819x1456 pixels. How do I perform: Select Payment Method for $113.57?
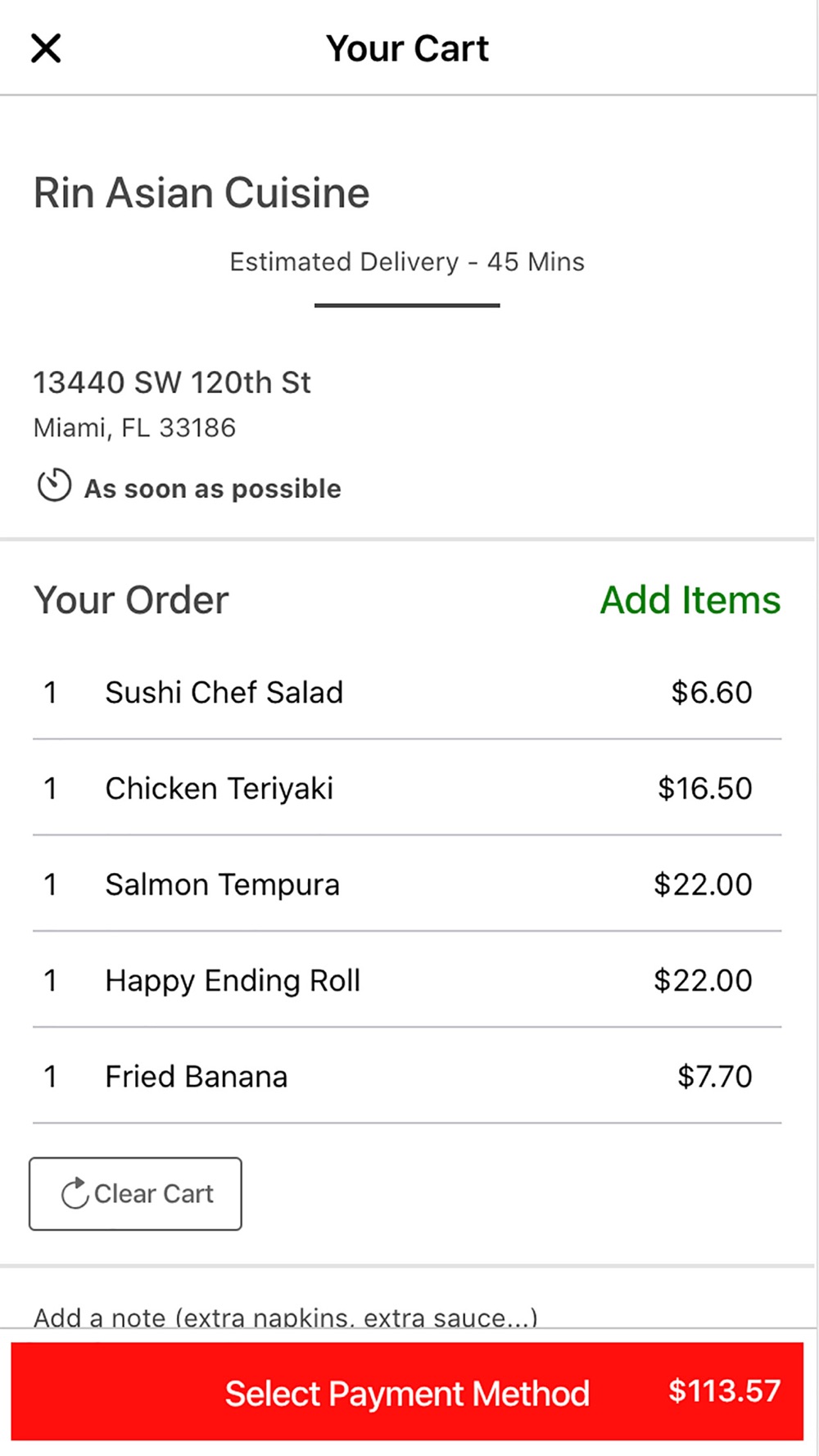point(407,1391)
